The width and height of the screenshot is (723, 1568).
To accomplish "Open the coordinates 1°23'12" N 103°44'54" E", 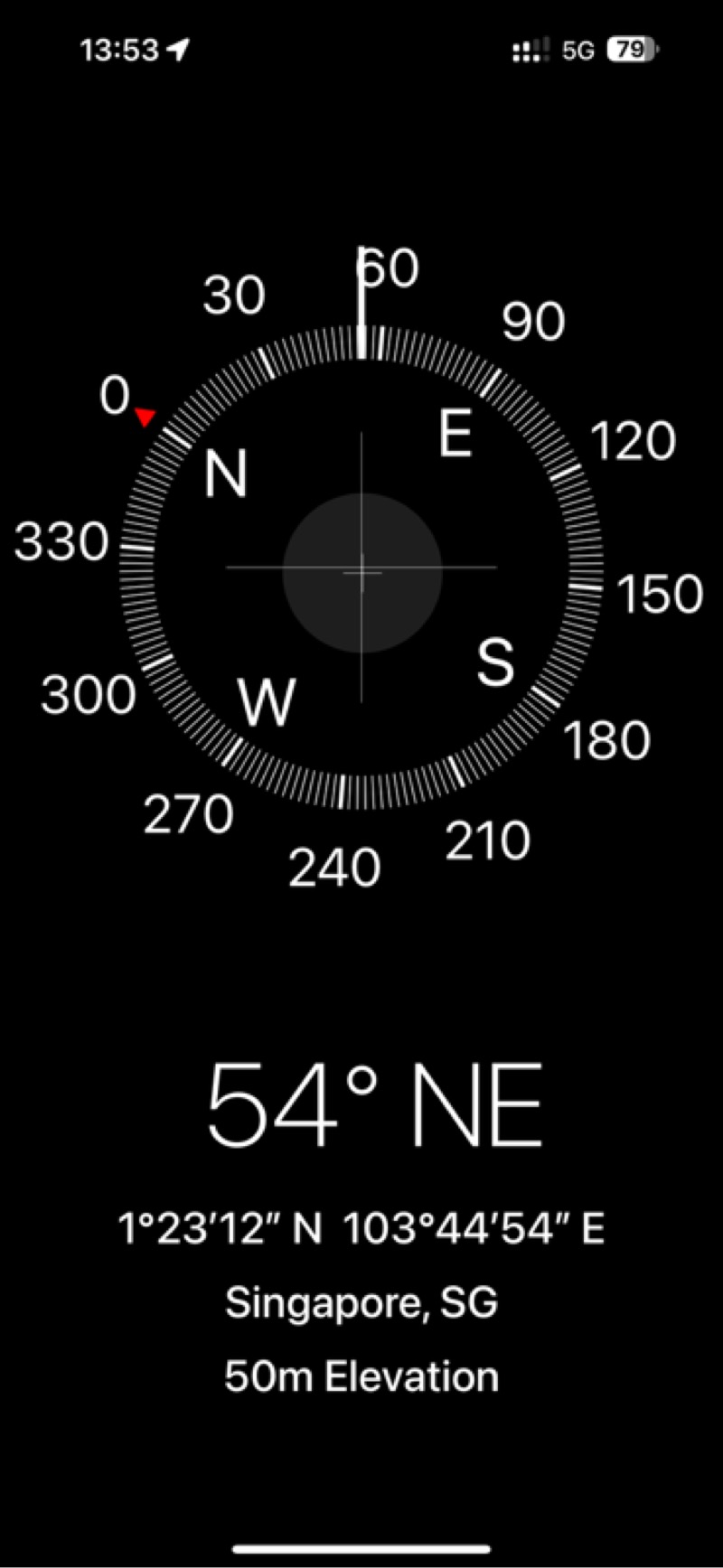I will [x=361, y=1227].
